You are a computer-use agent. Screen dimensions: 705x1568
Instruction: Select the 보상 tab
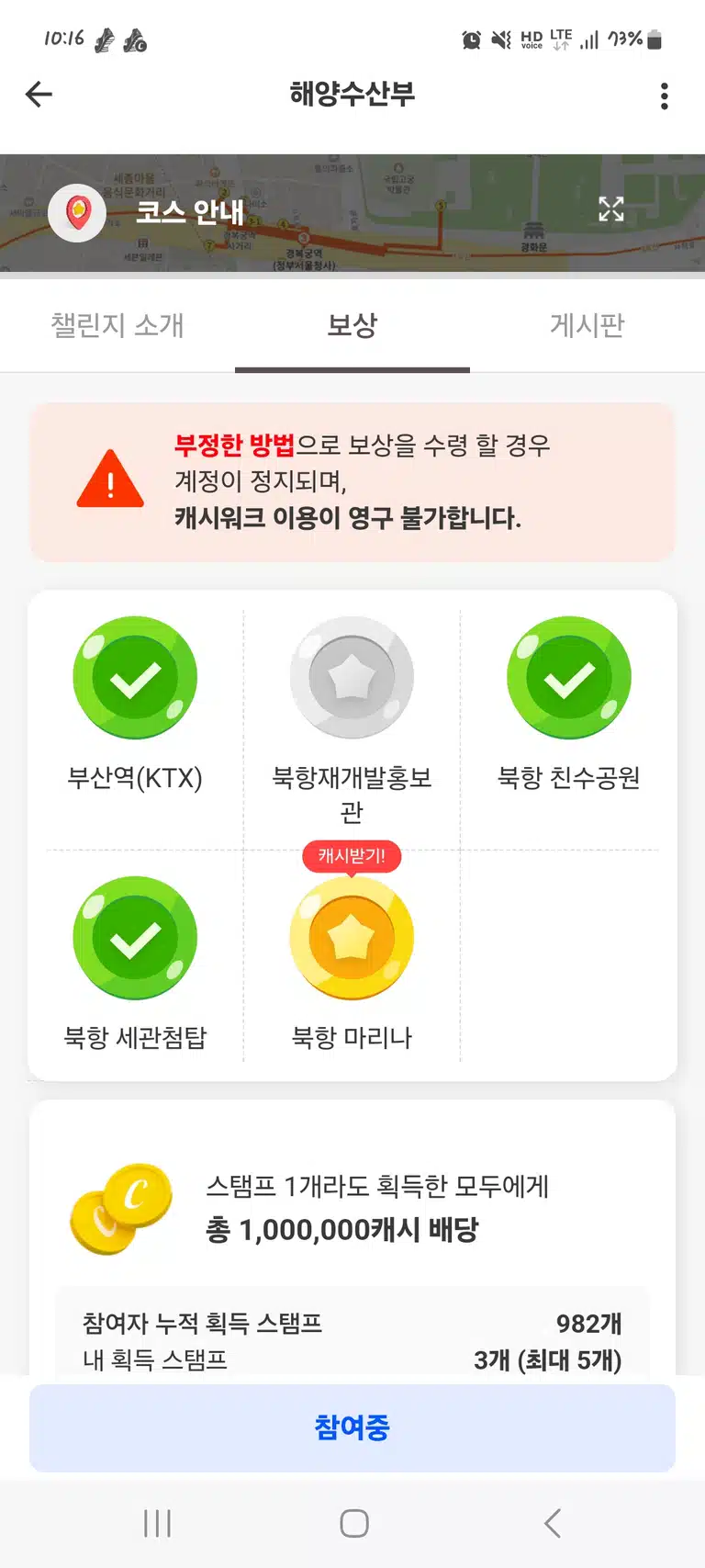pyautogui.click(x=352, y=325)
